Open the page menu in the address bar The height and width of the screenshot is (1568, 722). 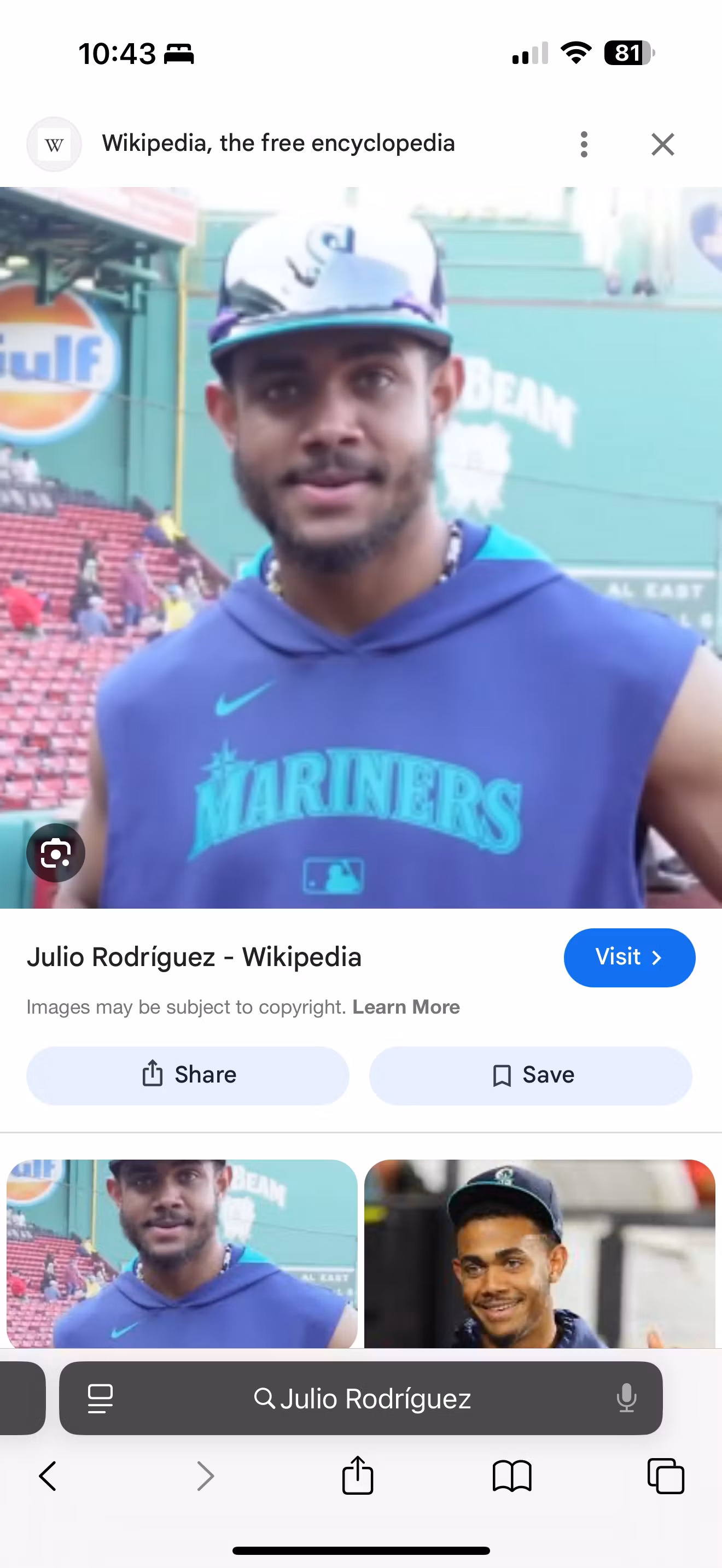point(101,1398)
